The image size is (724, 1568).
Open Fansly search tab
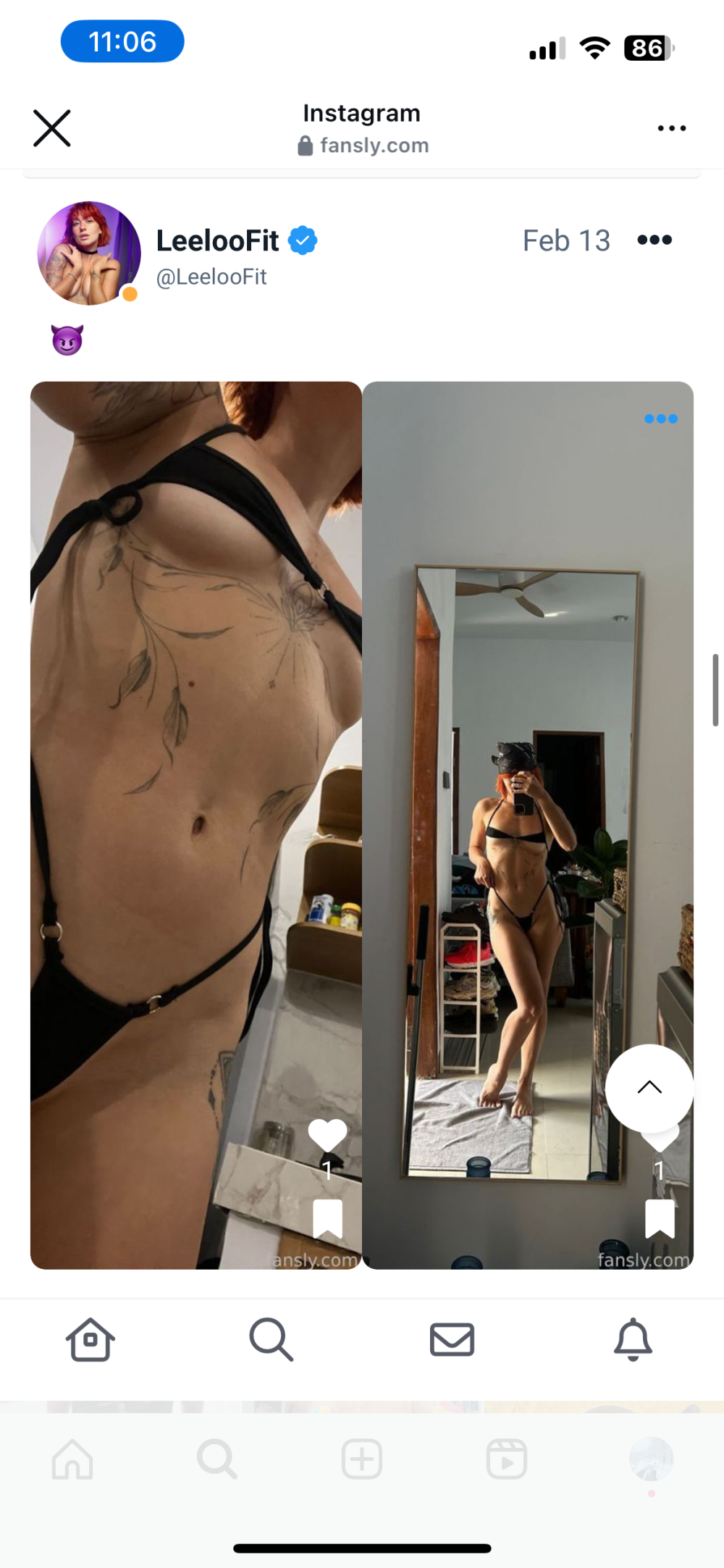click(x=271, y=1340)
